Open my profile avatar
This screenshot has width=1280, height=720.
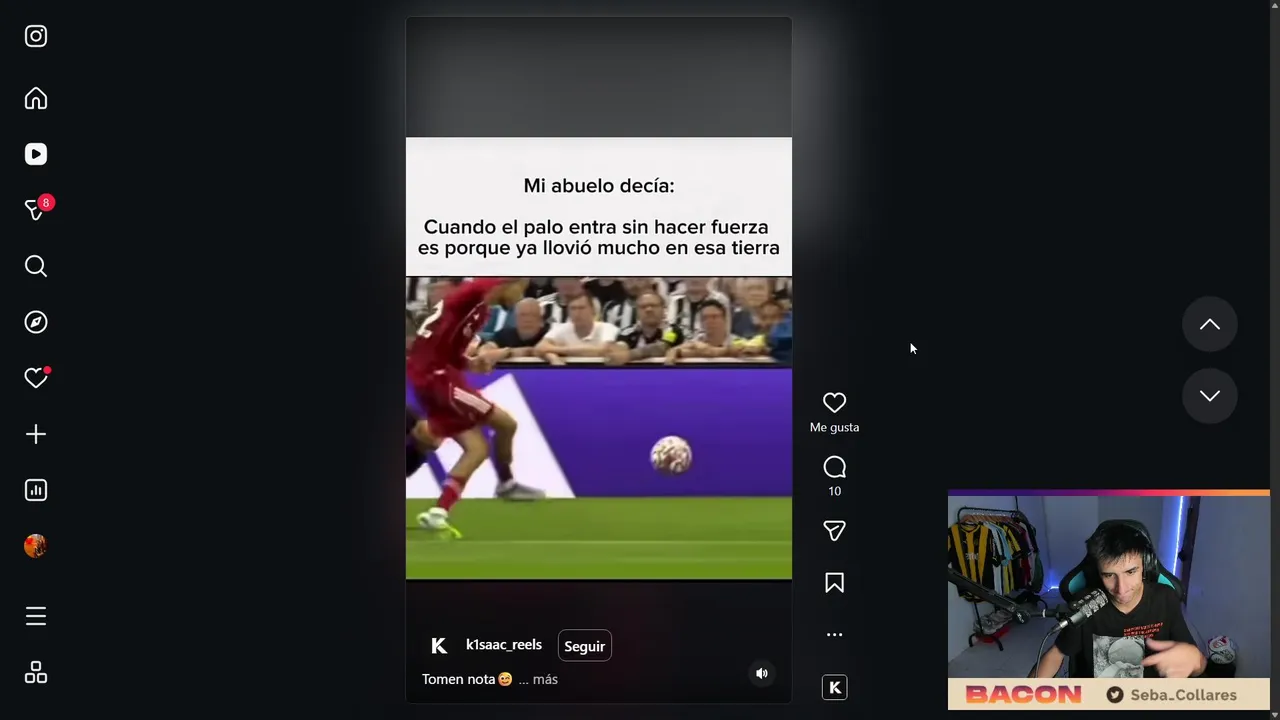(x=36, y=546)
